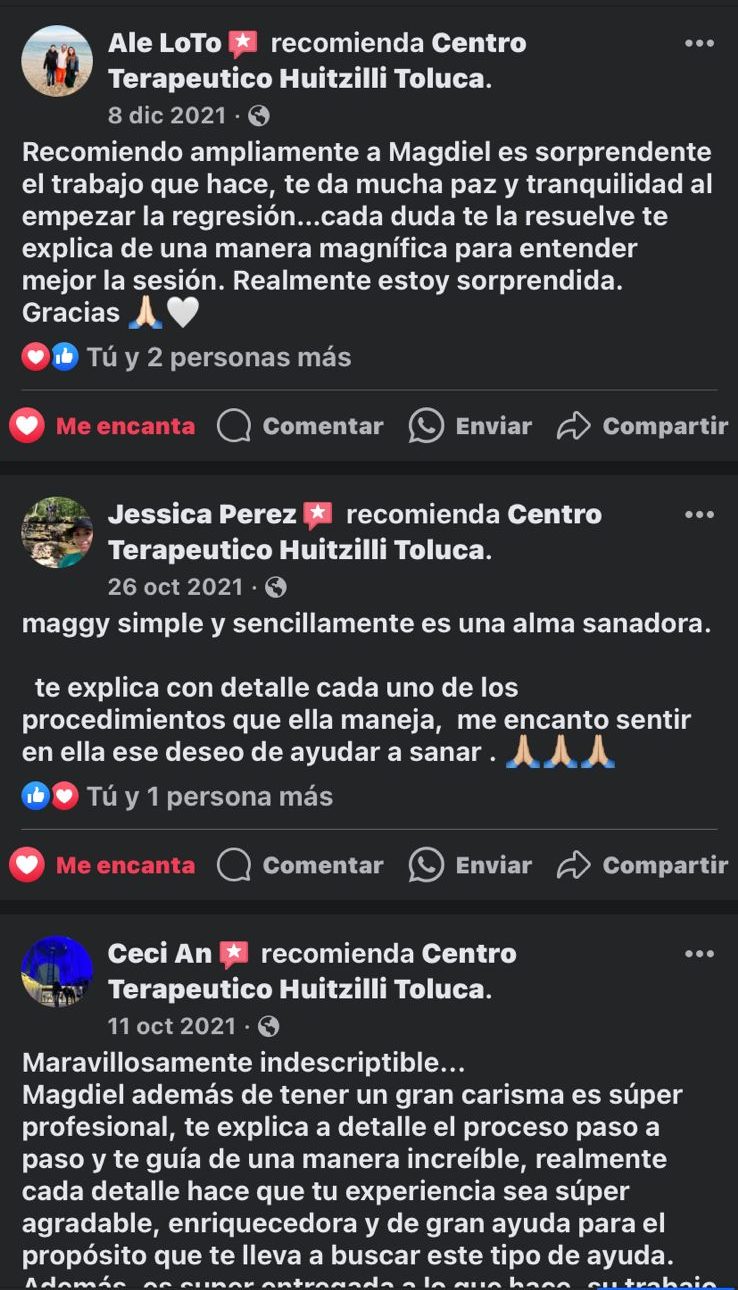Open Jessica Perez's profile name
The image size is (738, 1290).
pos(202,515)
